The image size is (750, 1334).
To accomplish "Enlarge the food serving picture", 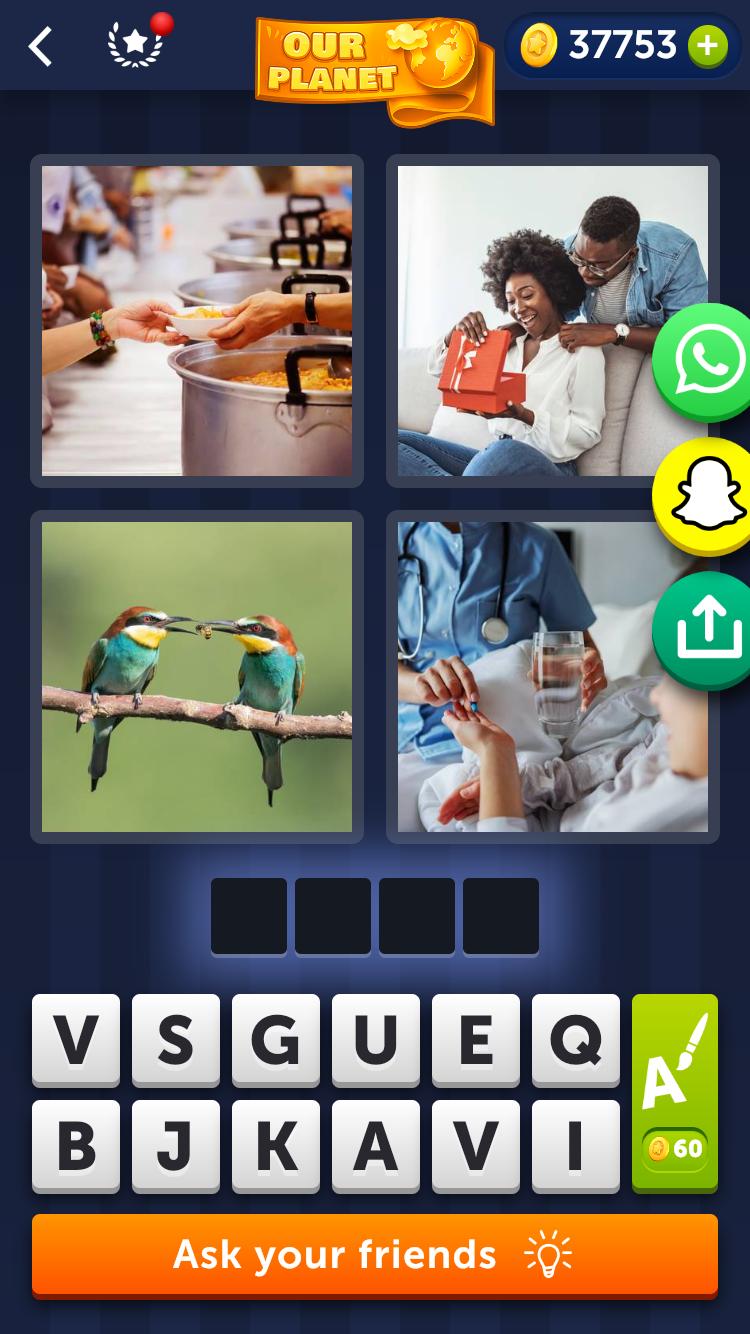I will pos(197,321).
